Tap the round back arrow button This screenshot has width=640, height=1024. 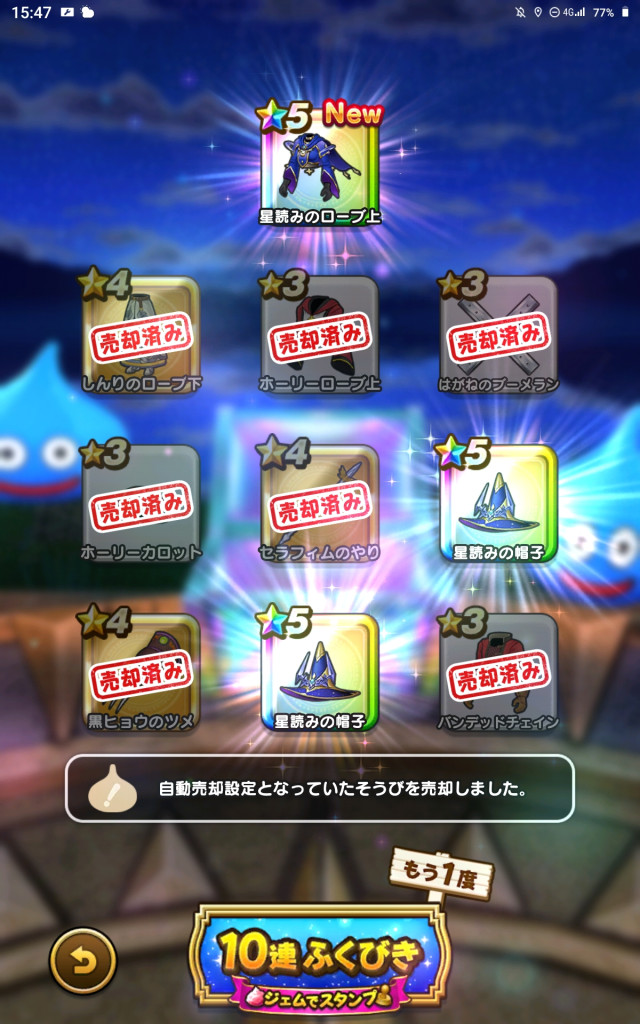pos(83,961)
